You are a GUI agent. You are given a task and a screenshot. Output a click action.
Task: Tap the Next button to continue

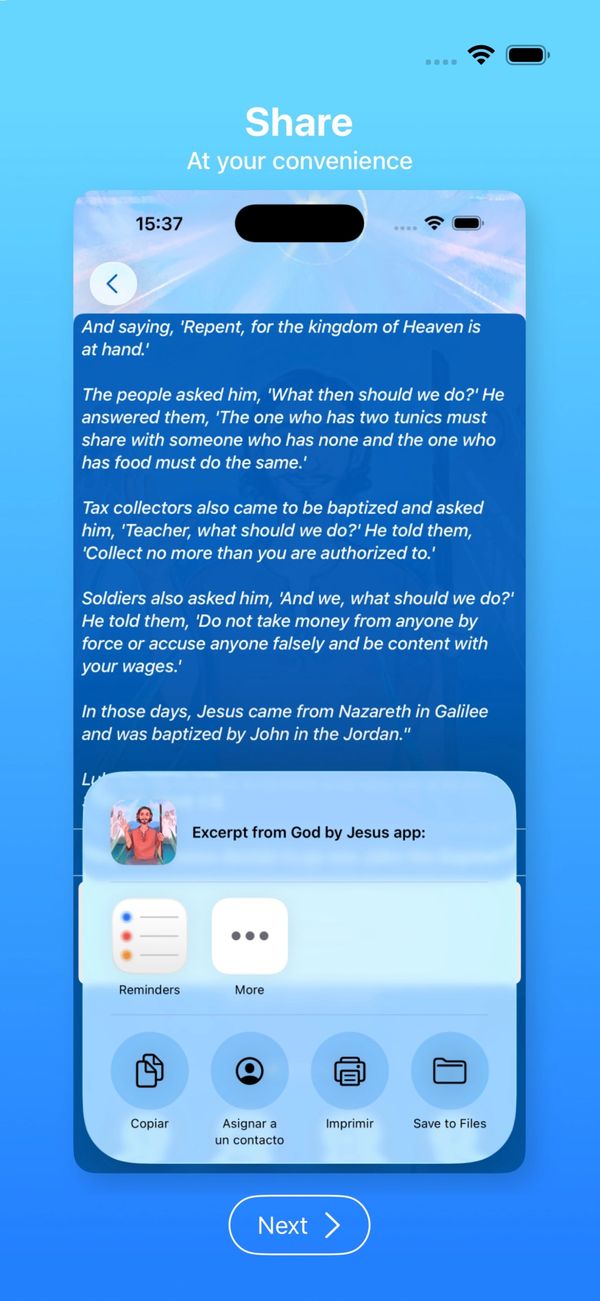(299, 1225)
